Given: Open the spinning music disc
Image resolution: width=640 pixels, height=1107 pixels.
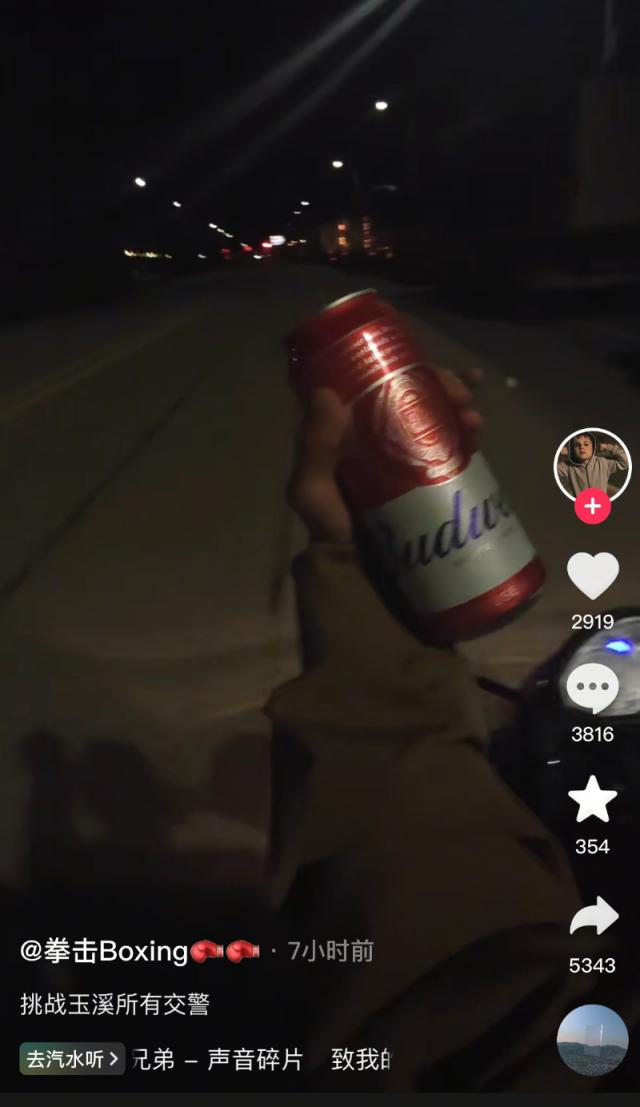Looking at the screenshot, I should tap(592, 1040).
